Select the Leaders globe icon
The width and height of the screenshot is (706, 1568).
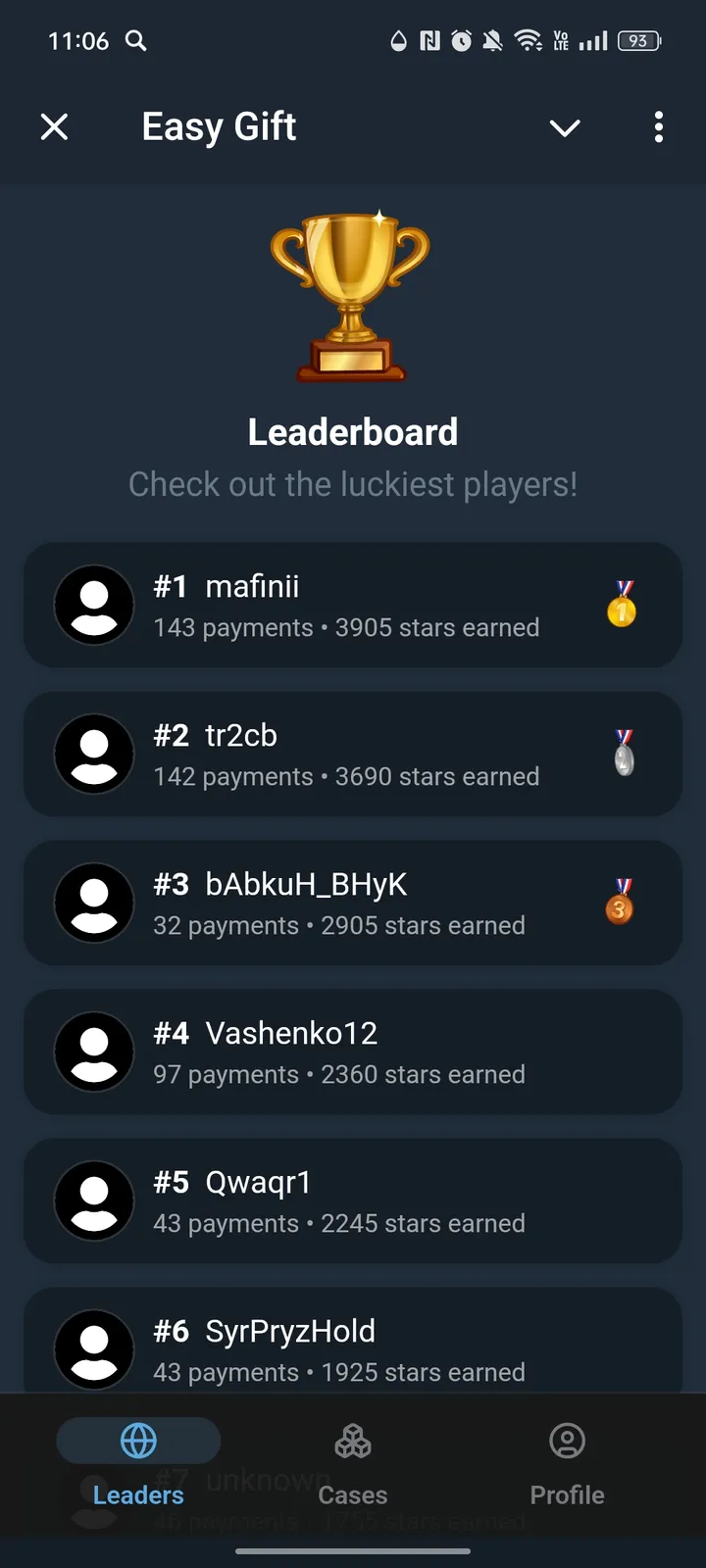tap(137, 1440)
